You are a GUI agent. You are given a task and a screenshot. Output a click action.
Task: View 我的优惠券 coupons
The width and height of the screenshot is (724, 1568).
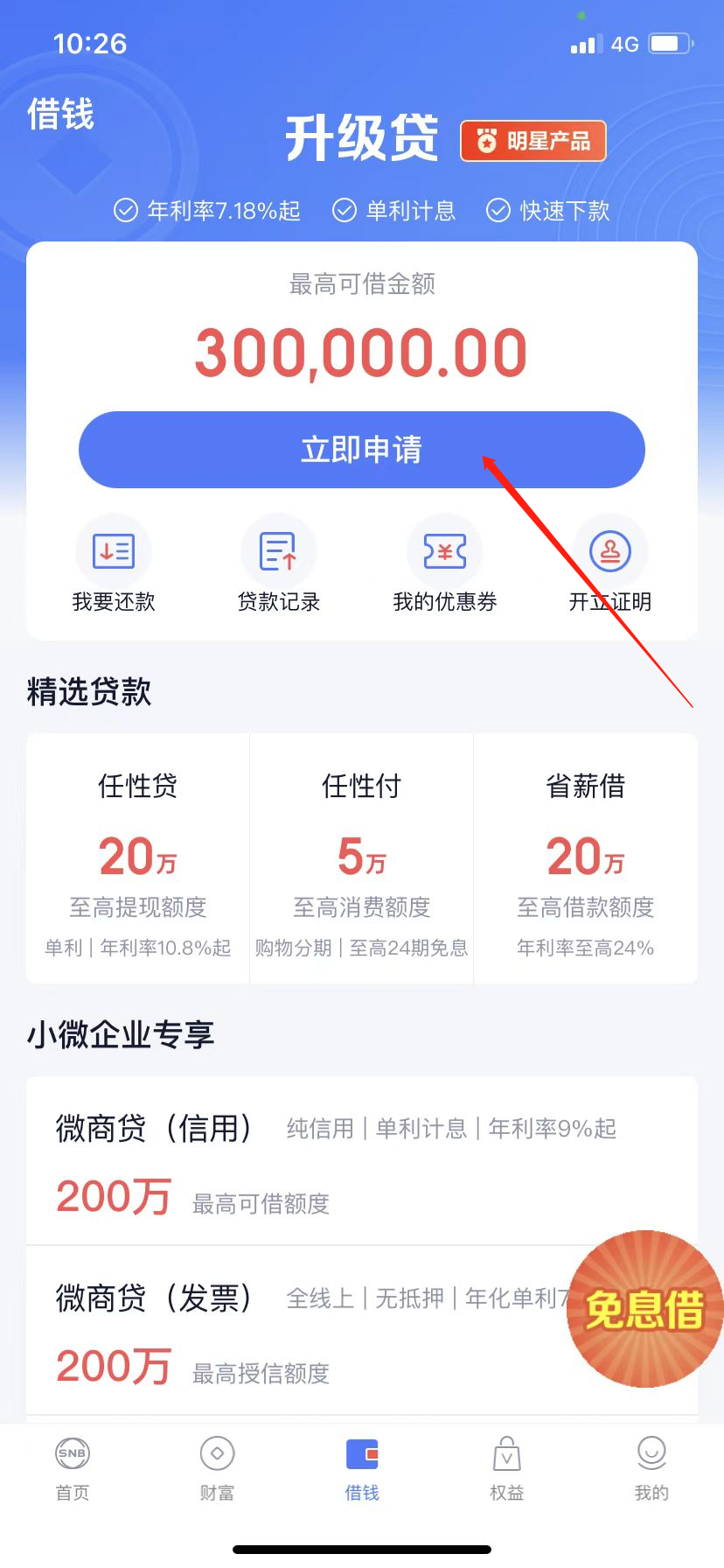point(445,565)
